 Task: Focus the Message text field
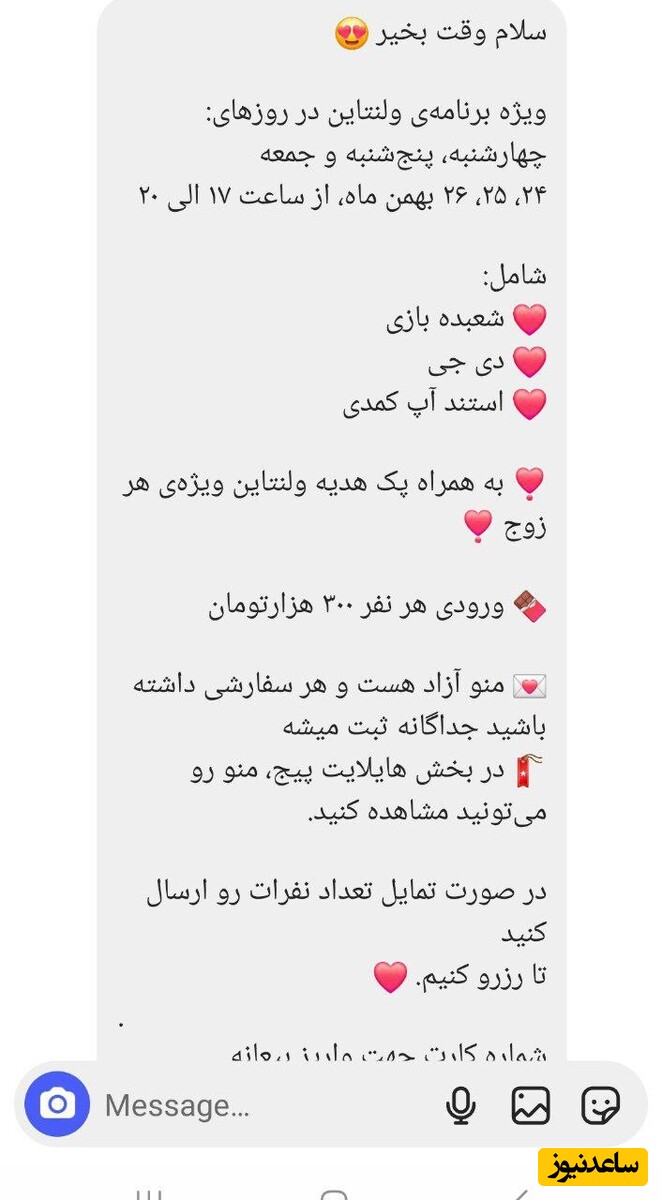(x=260, y=1105)
